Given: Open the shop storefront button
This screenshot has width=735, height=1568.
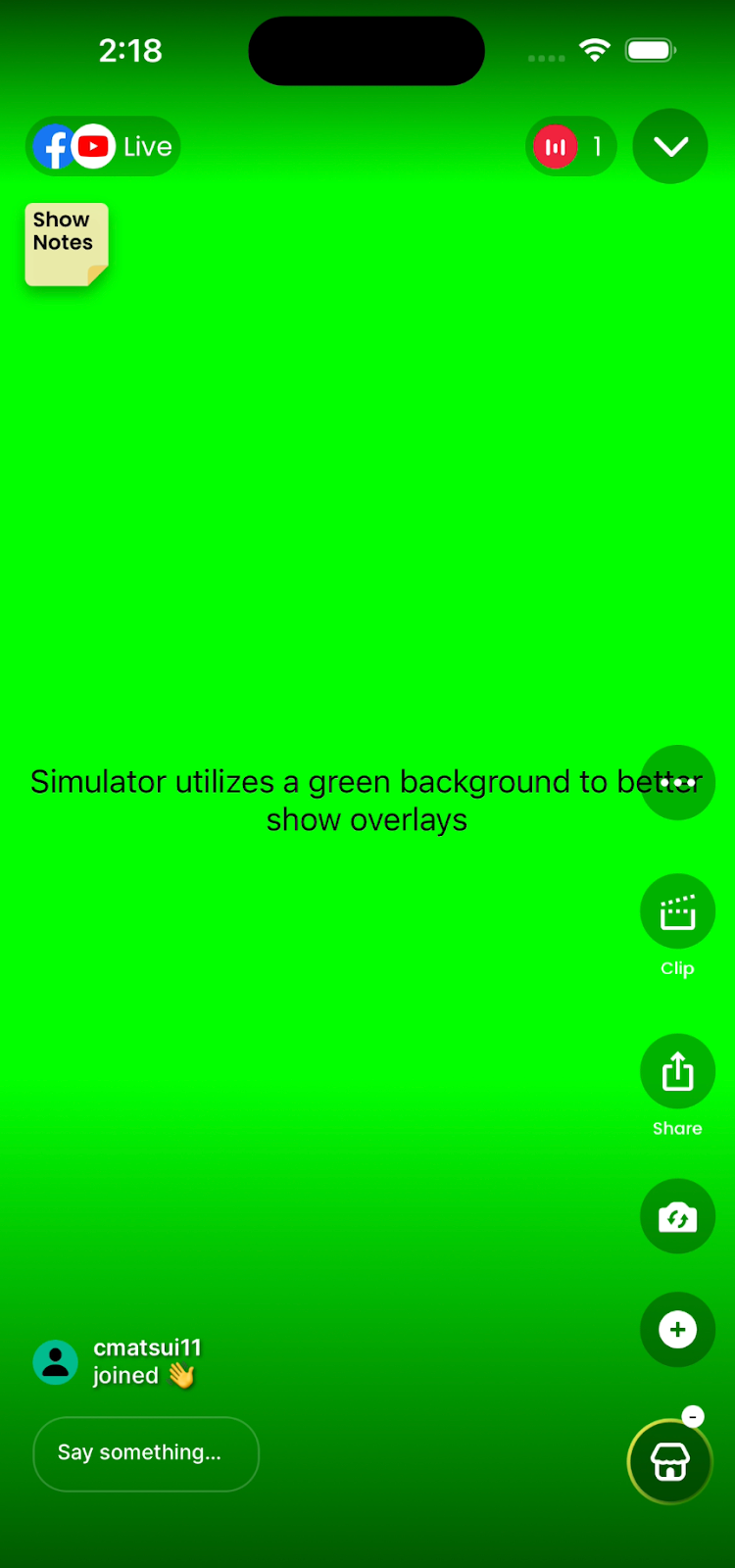Looking at the screenshot, I should [670, 1461].
